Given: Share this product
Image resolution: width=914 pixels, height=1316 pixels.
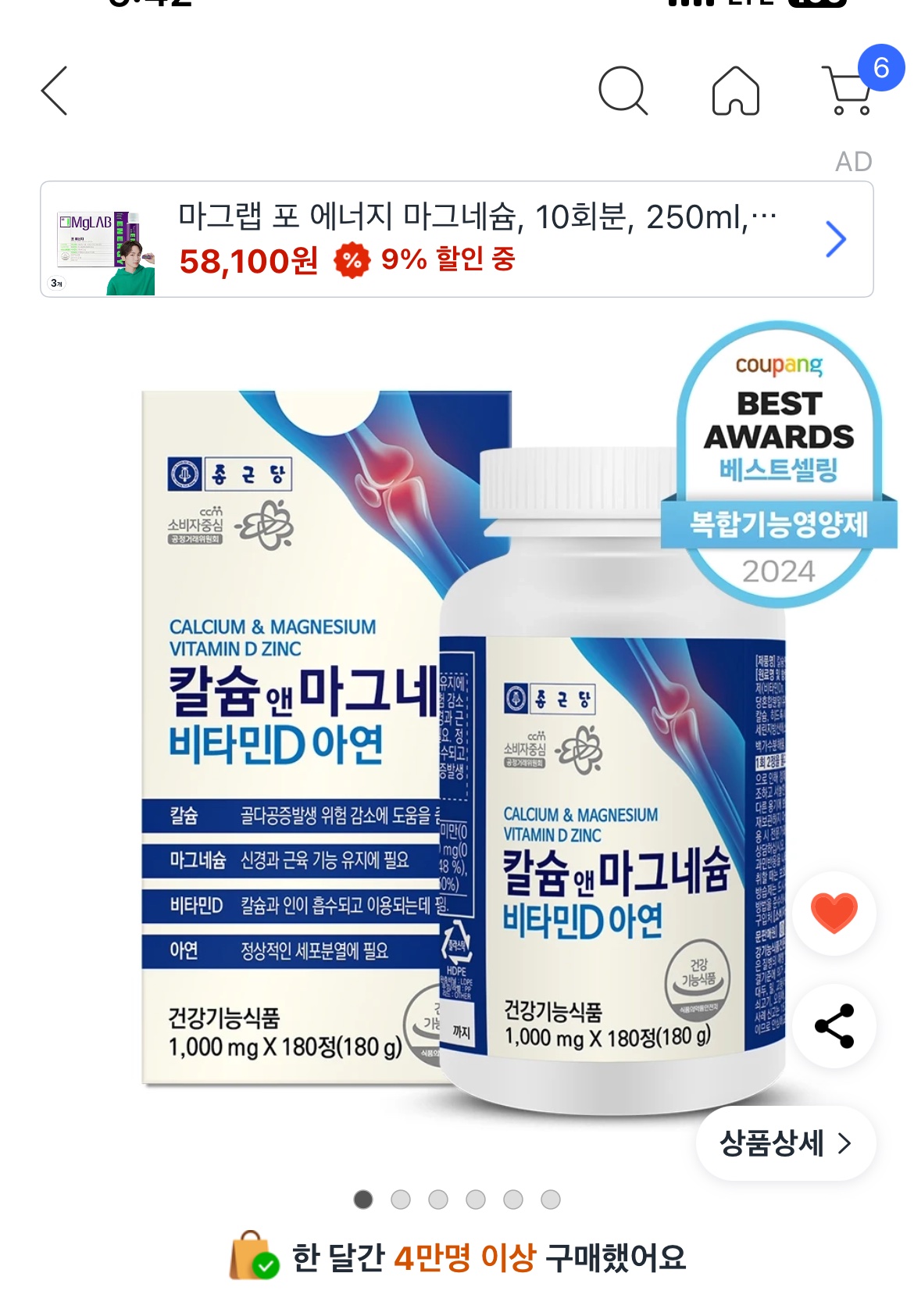Looking at the screenshot, I should [834, 1025].
